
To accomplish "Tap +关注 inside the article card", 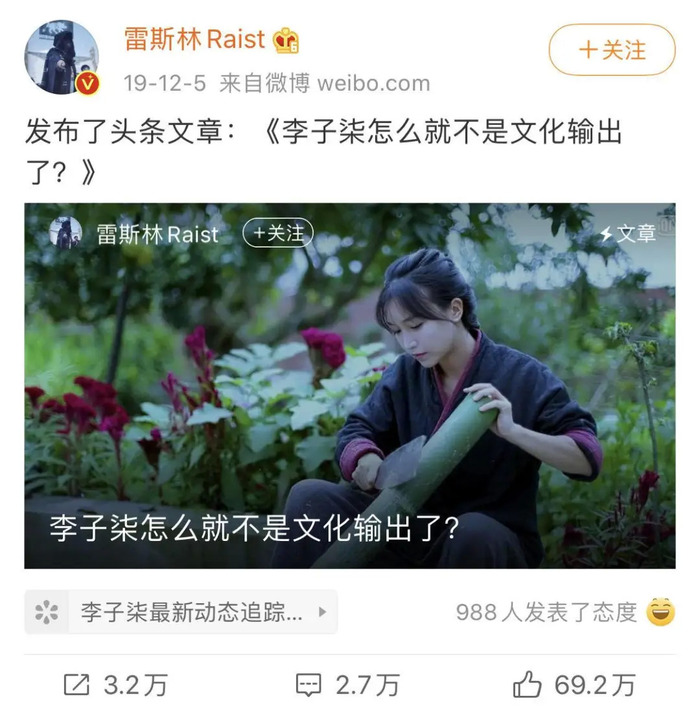I will coord(278,233).
